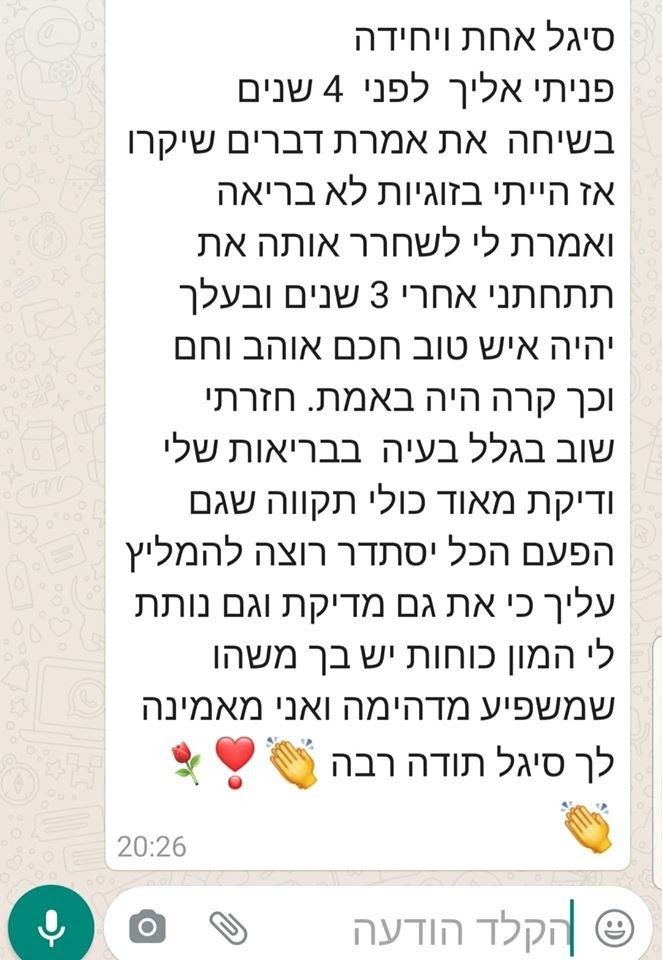
Task: Focus the message input field
Action: click(x=440, y=929)
